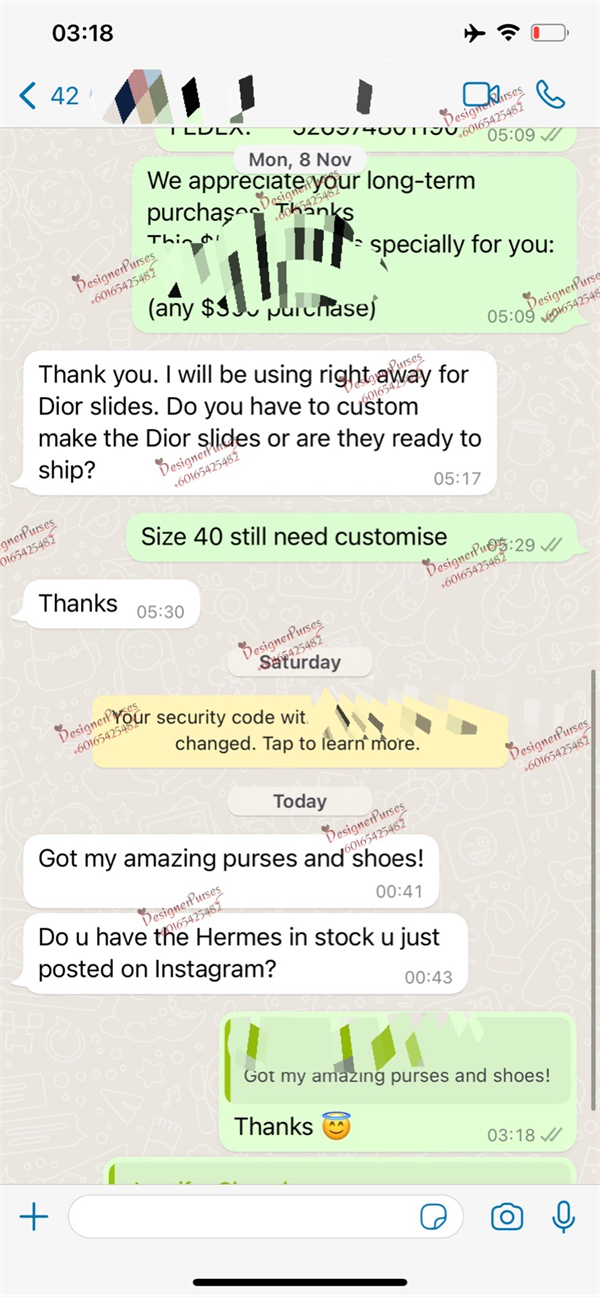Open the attachment plus menu
The height and width of the screenshot is (1297, 600).
tap(34, 1217)
